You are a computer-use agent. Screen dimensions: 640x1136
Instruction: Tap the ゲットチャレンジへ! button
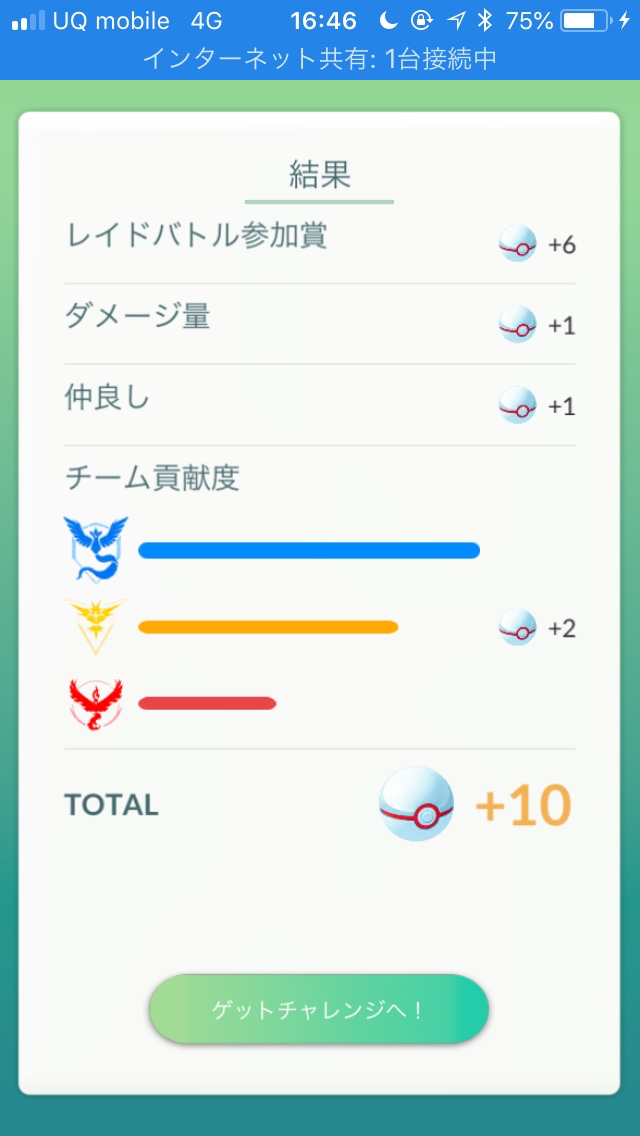pos(319,1009)
